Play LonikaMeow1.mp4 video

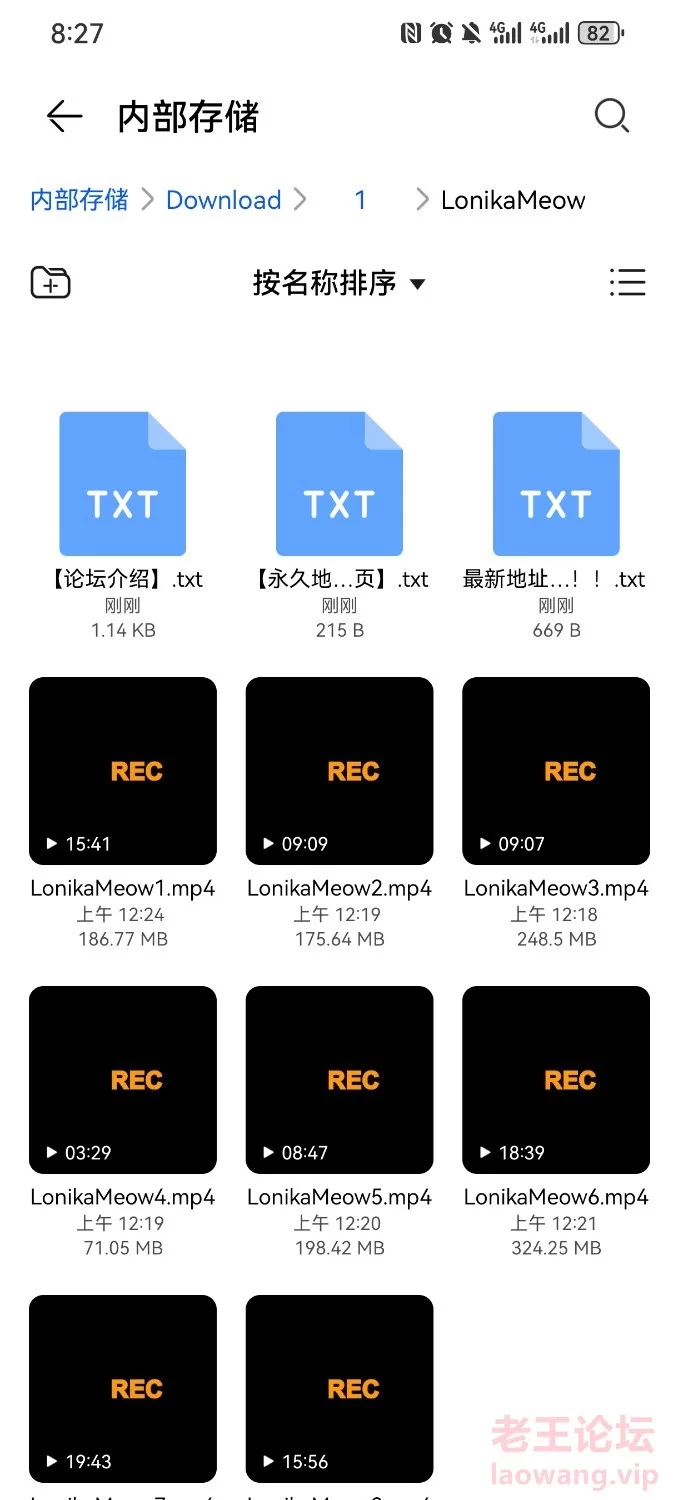[x=123, y=771]
